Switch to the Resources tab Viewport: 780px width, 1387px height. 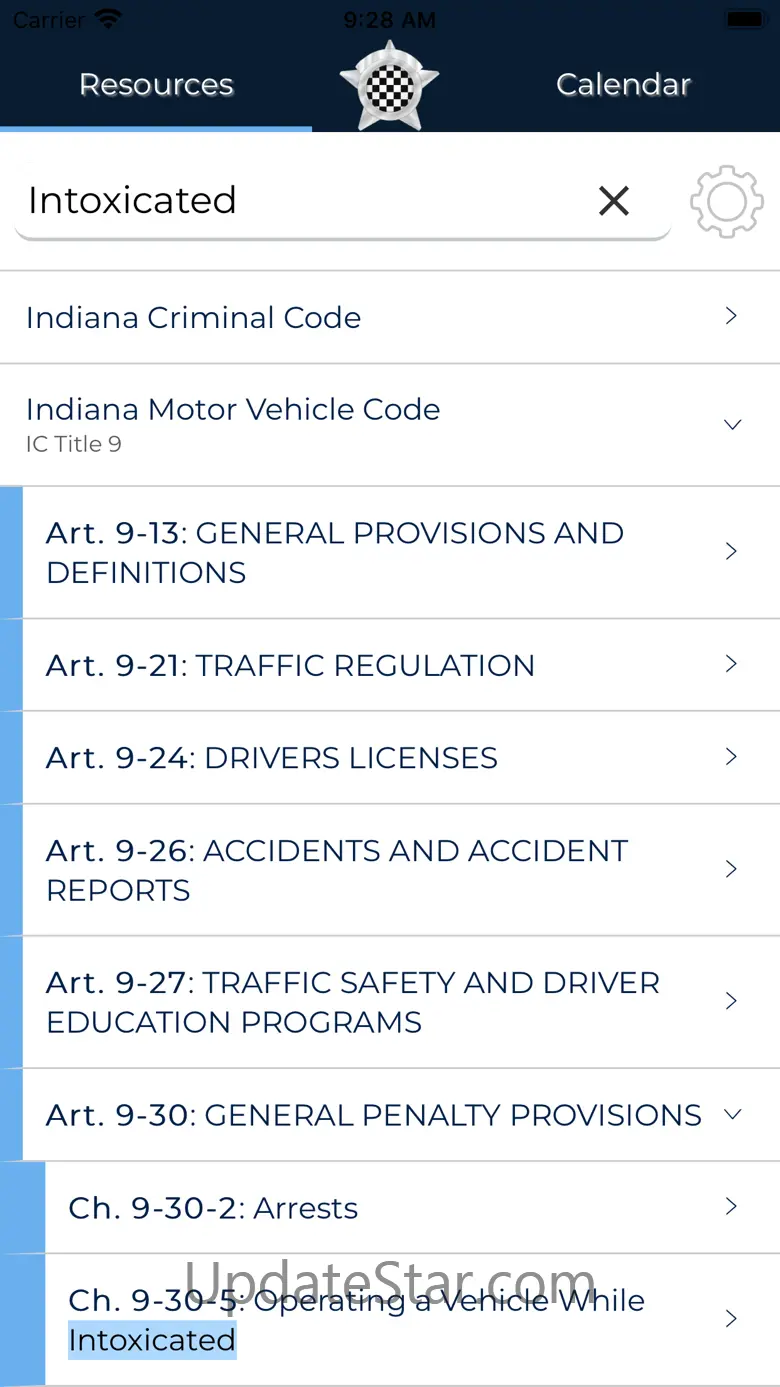coord(156,85)
